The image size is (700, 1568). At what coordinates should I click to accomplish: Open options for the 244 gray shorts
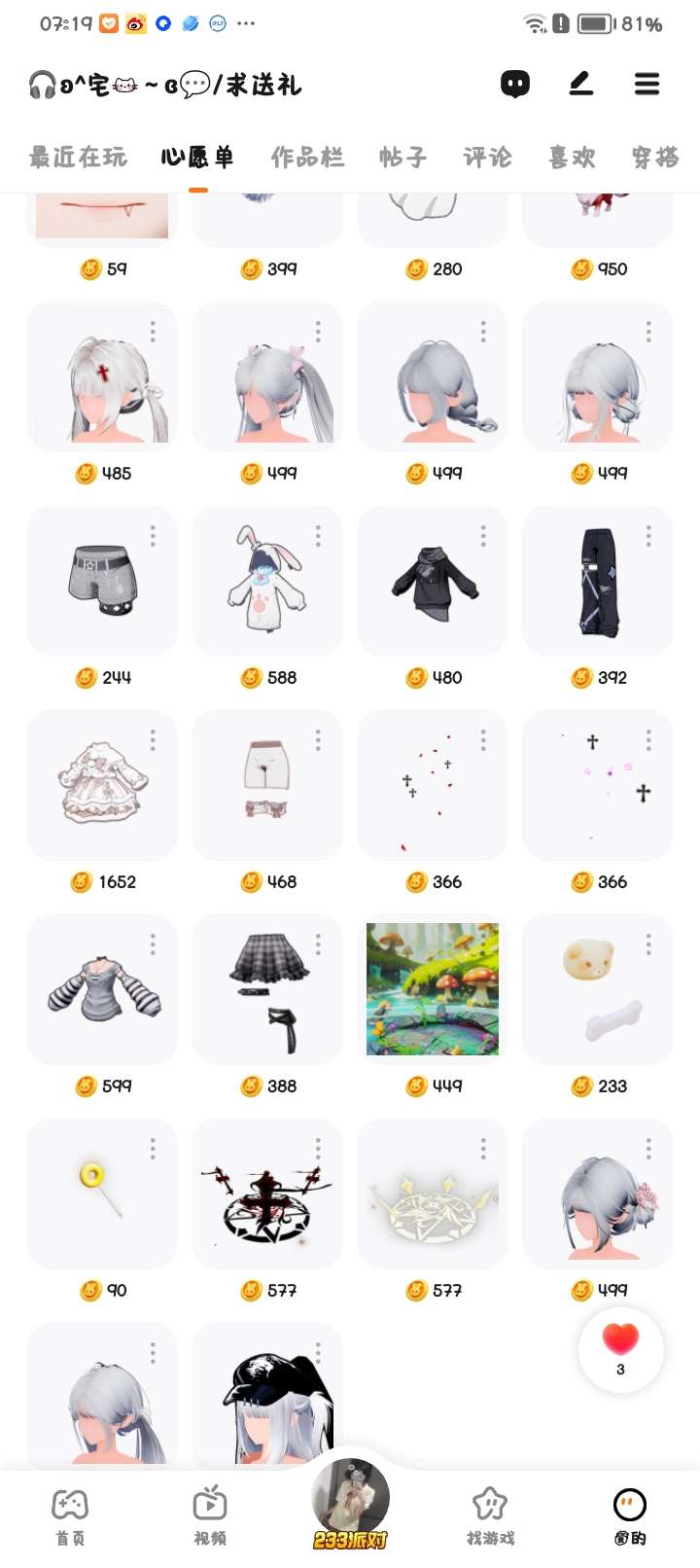click(x=153, y=536)
